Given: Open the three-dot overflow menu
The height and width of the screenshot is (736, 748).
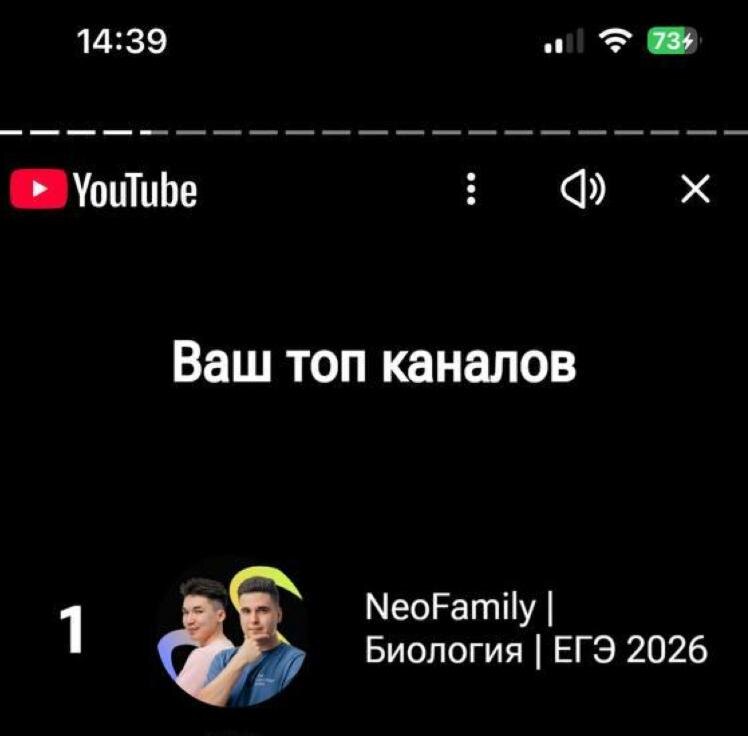Looking at the screenshot, I should 472,189.
